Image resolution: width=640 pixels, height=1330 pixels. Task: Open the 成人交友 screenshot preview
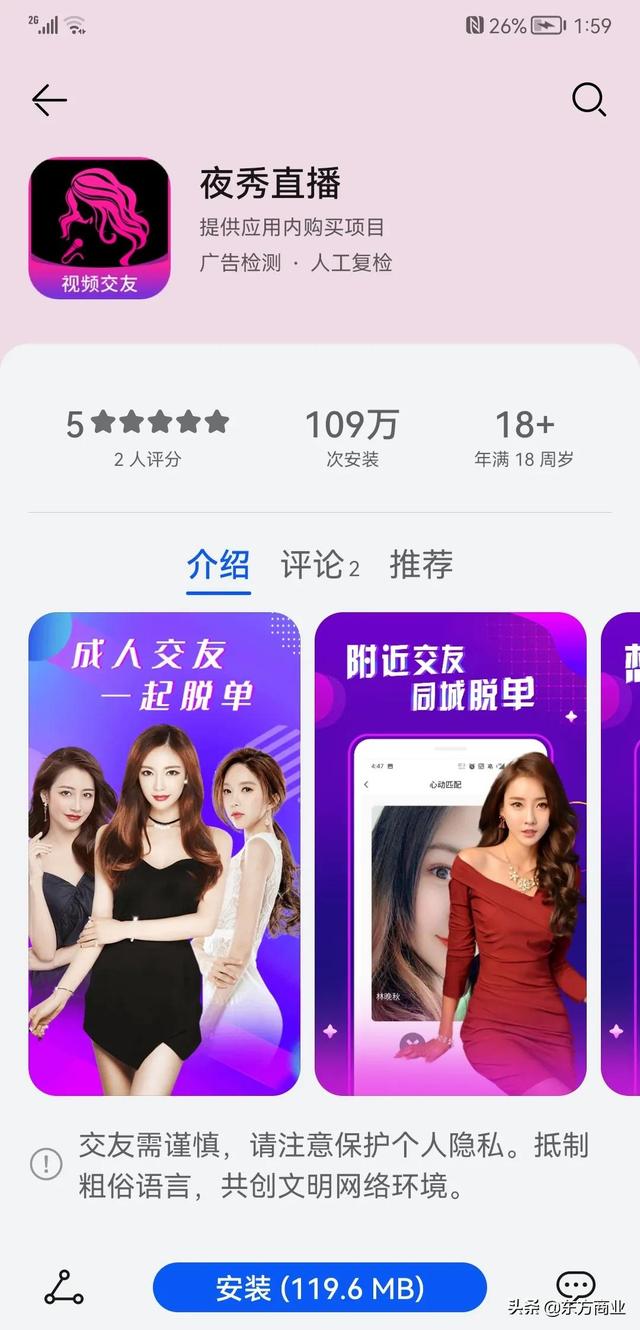pyautogui.click(x=164, y=853)
